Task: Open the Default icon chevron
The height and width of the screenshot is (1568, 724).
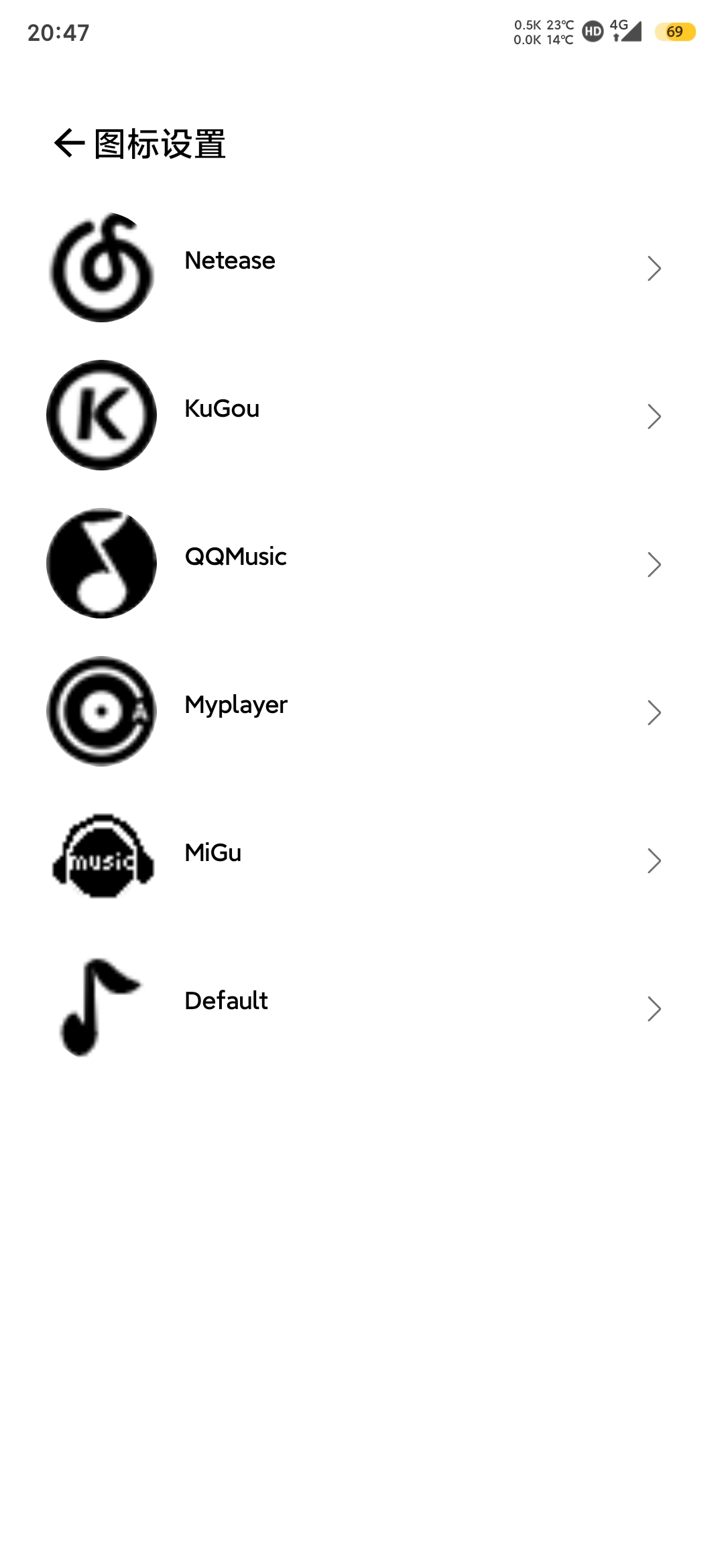Action: (x=654, y=1008)
